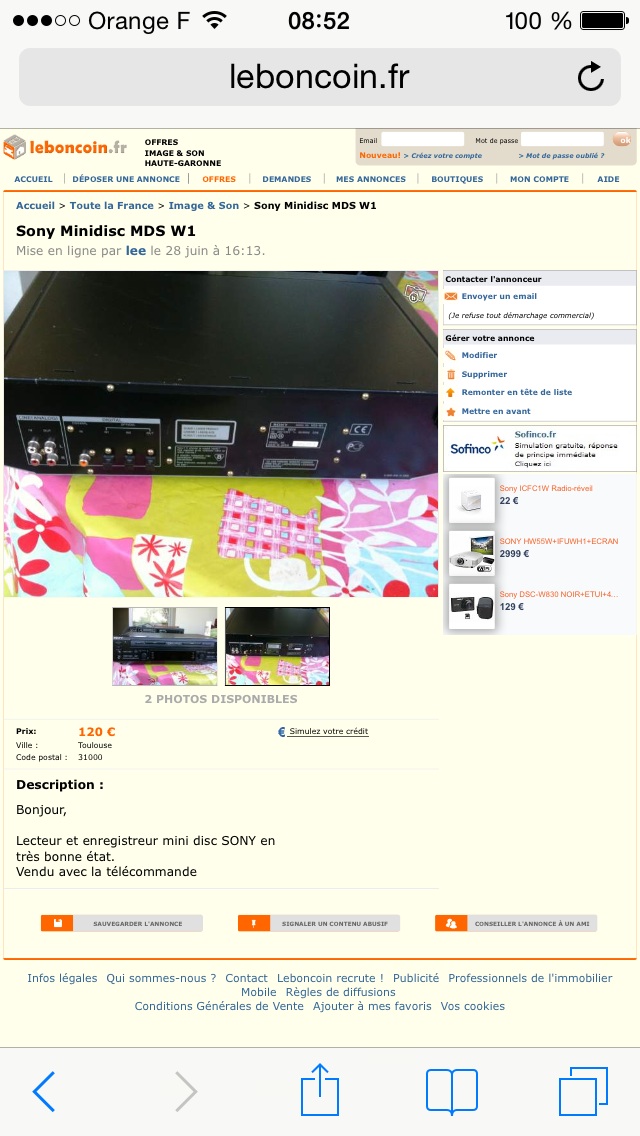Tap the leboncoin.fr address bar
This screenshot has height=1136, width=640.
click(320, 77)
